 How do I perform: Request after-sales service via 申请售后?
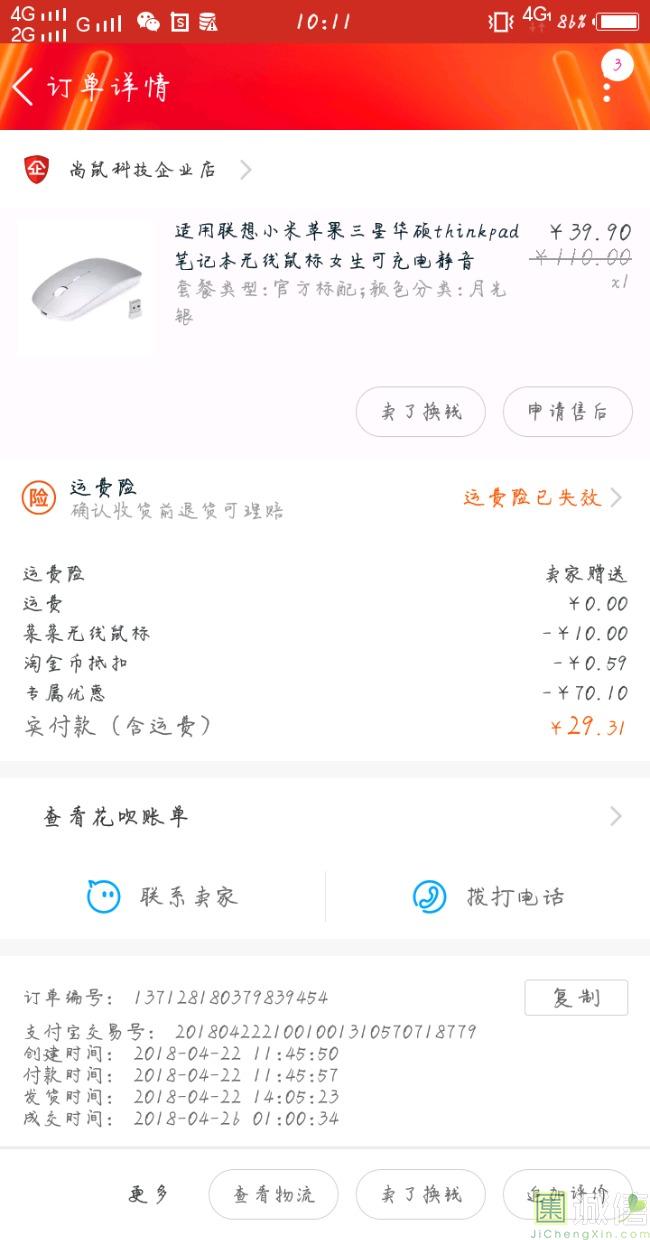[x=567, y=411]
